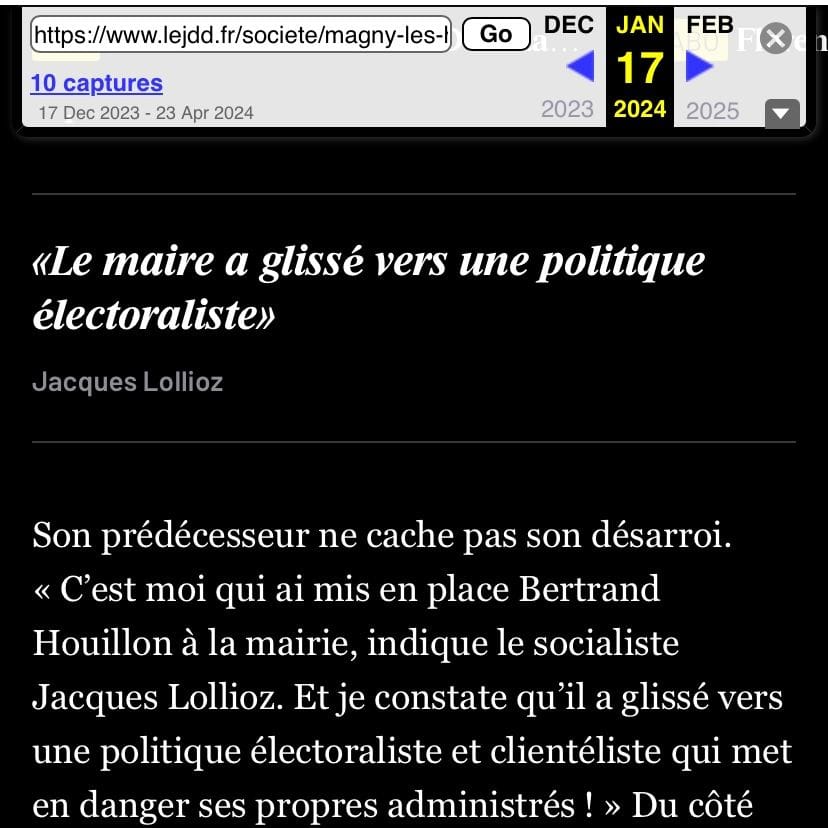Expand the Wayback toolbar dropdown arrow
Screen dimensions: 828x828
click(782, 113)
